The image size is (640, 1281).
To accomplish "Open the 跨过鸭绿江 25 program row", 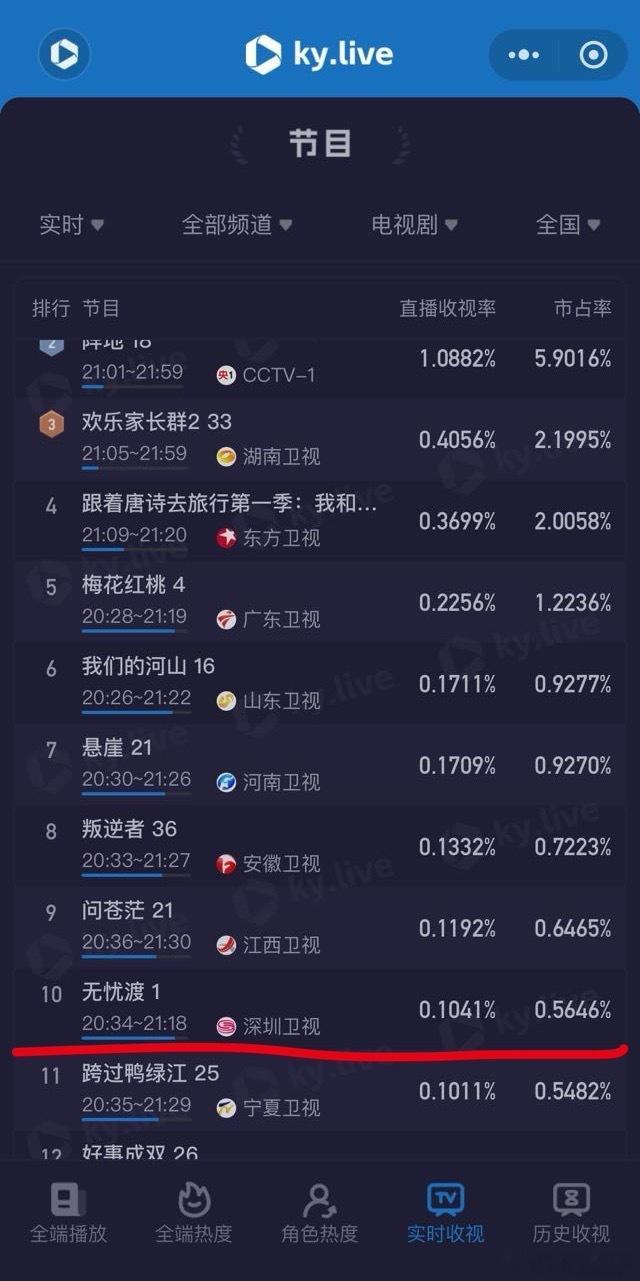I will pos(320,1091).
